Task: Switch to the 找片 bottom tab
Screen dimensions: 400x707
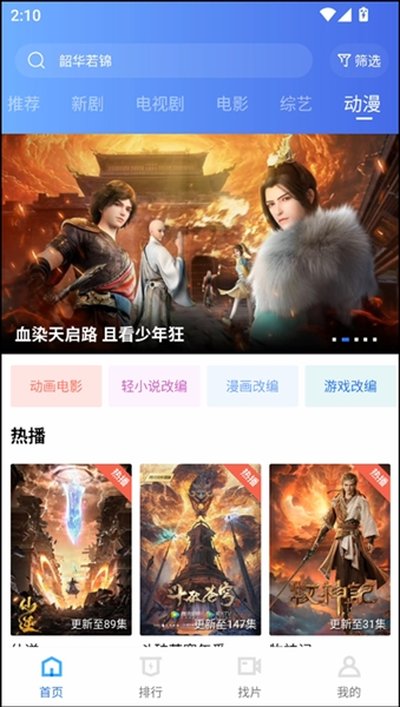Action: (249, 677)
